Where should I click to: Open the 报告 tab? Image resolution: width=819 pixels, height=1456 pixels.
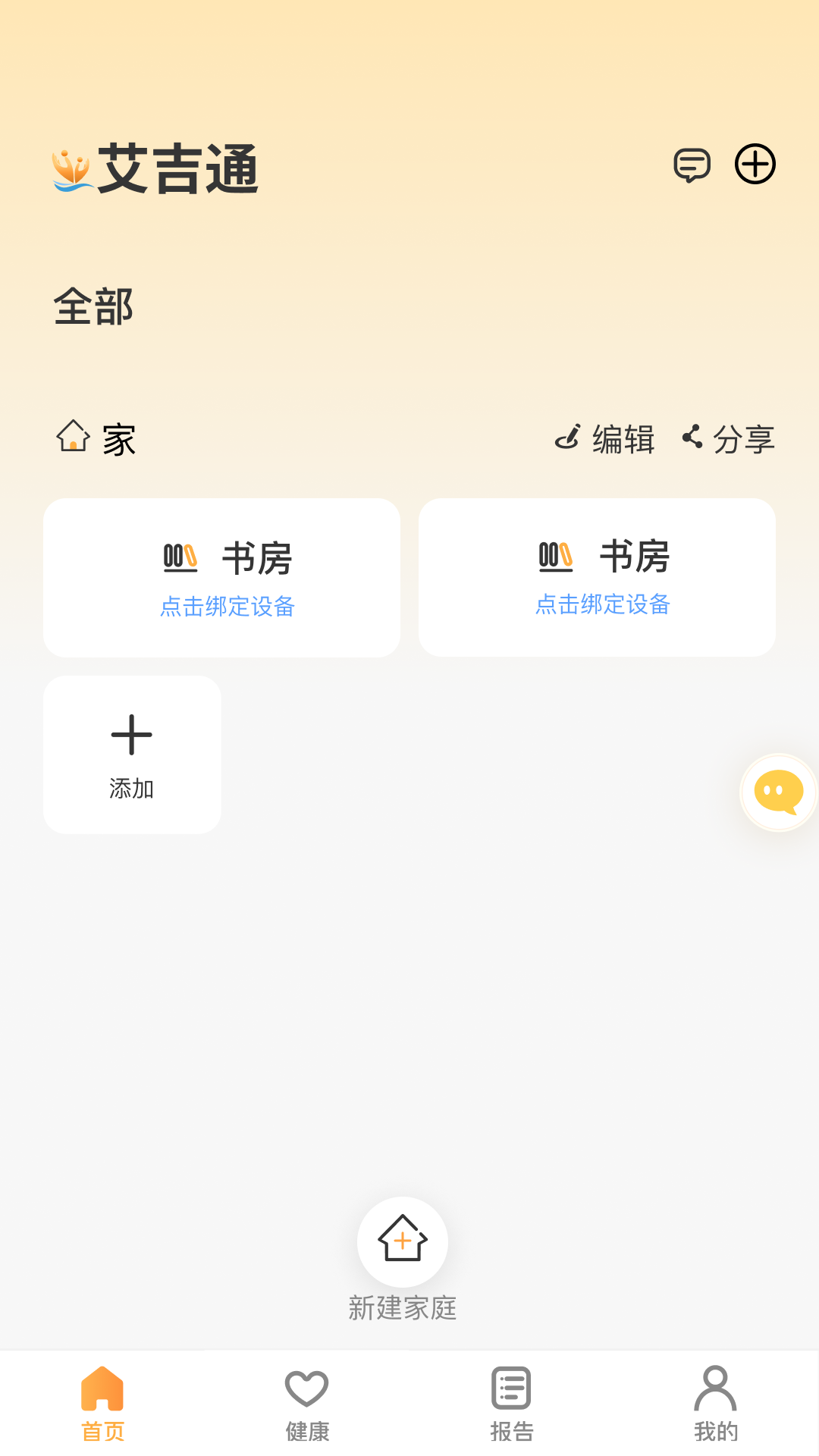click(x=512, y=1404)
